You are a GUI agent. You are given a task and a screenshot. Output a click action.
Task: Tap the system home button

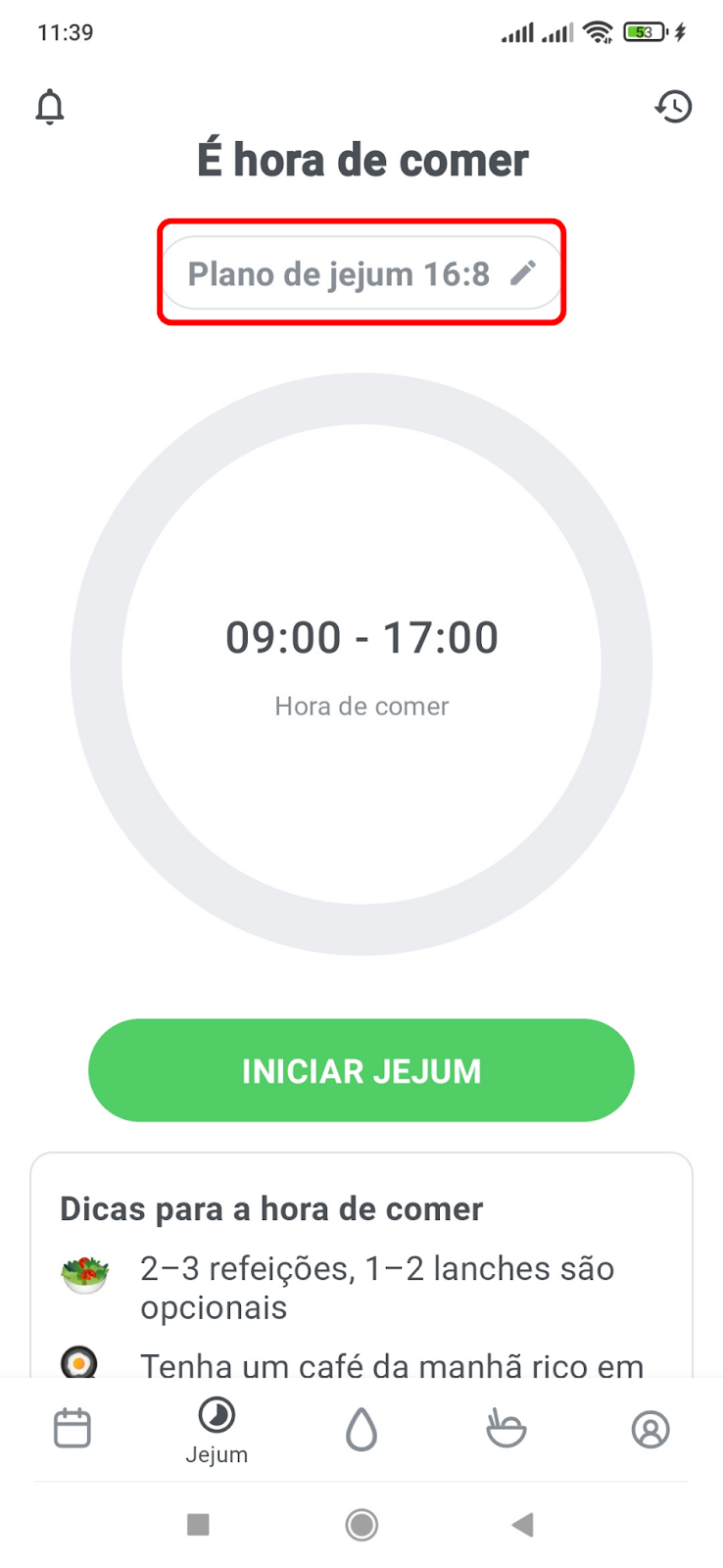click(x=361, y=1524)
